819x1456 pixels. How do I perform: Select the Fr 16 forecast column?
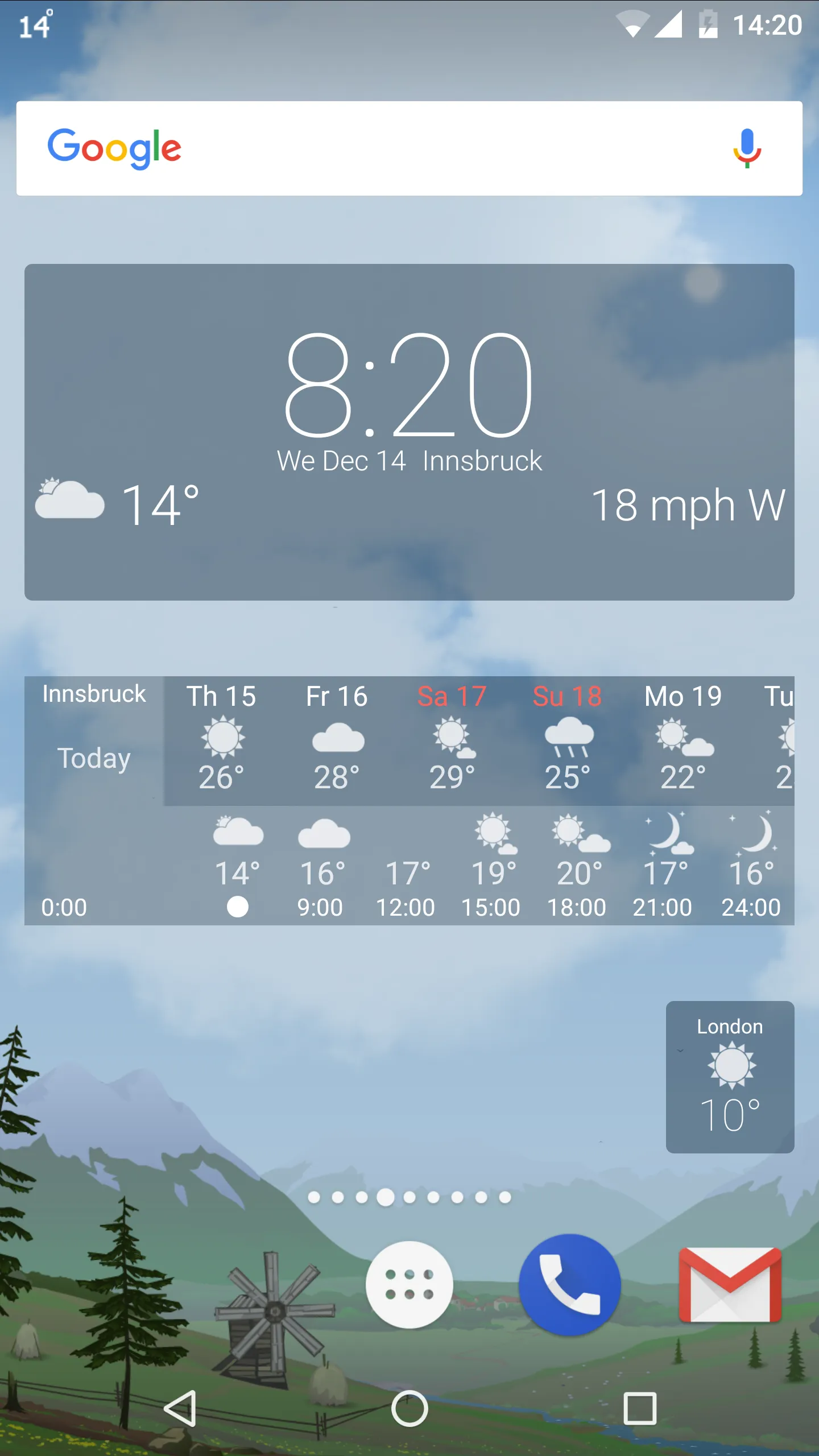point(338,739)
